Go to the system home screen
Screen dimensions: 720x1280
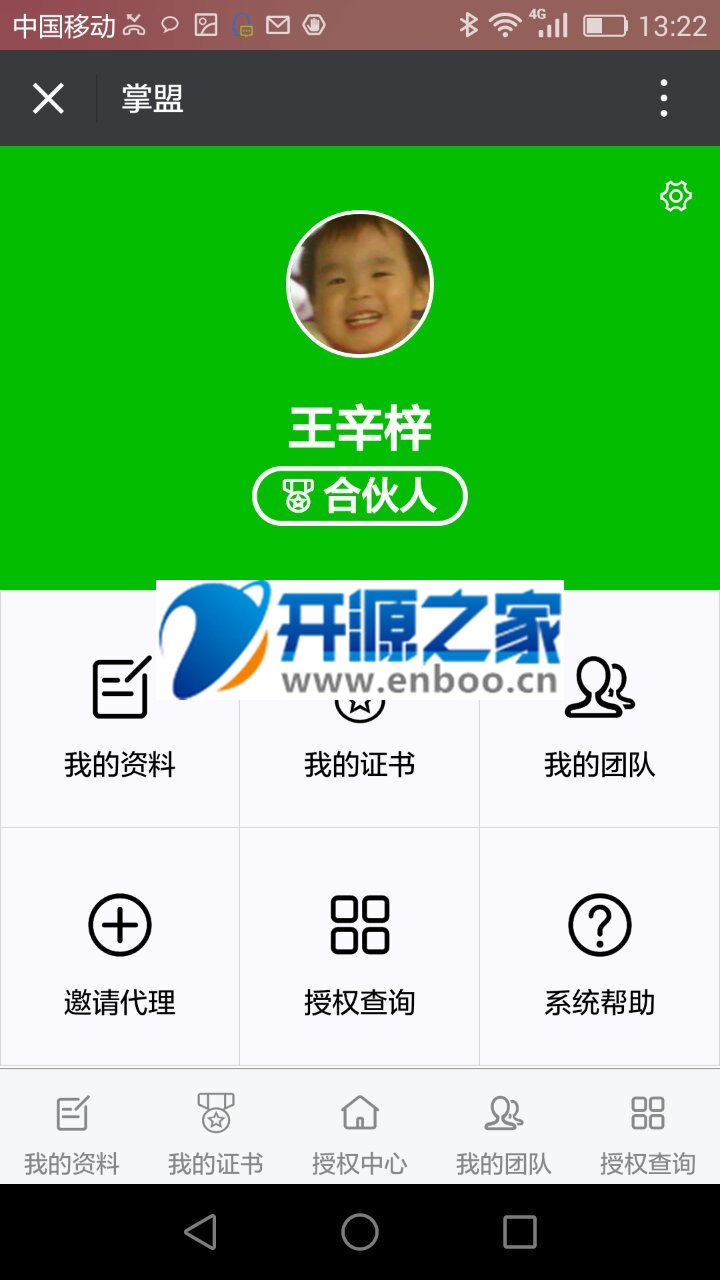pyautogui.click(x=360, y=1232)
